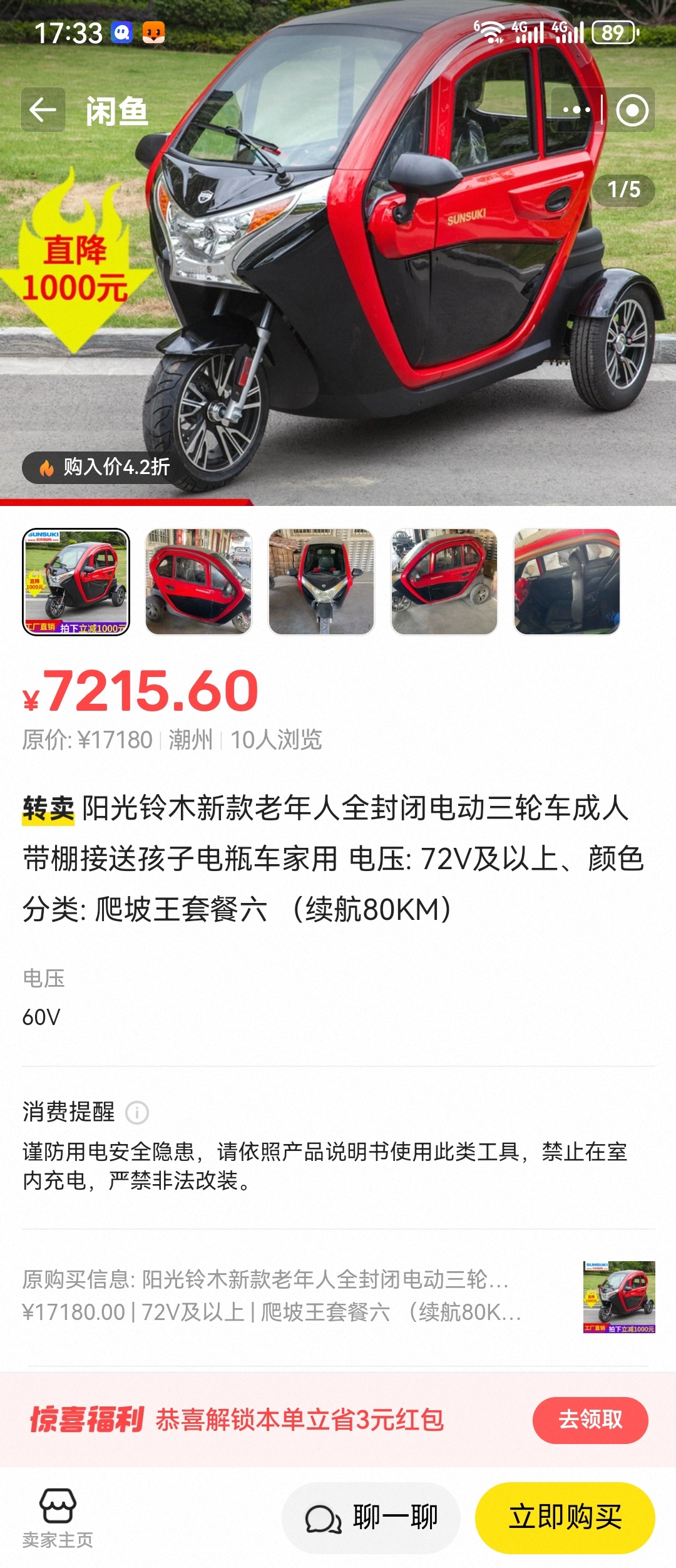This screenshot has height=1568, width=676.
Task: Select the second product thumbnail showing side view
Action: point(198,582)
